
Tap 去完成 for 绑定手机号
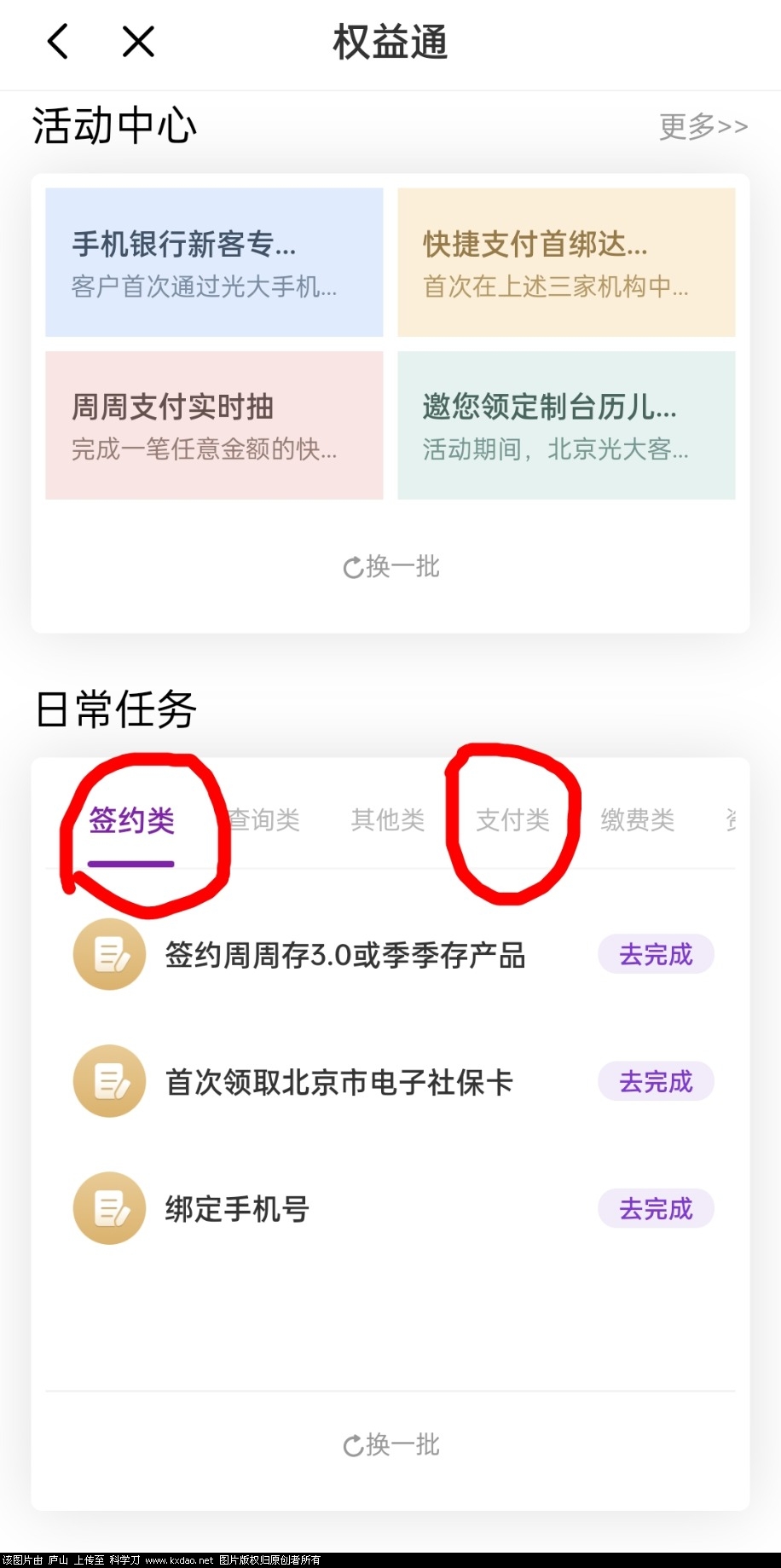click(656, 1208)
